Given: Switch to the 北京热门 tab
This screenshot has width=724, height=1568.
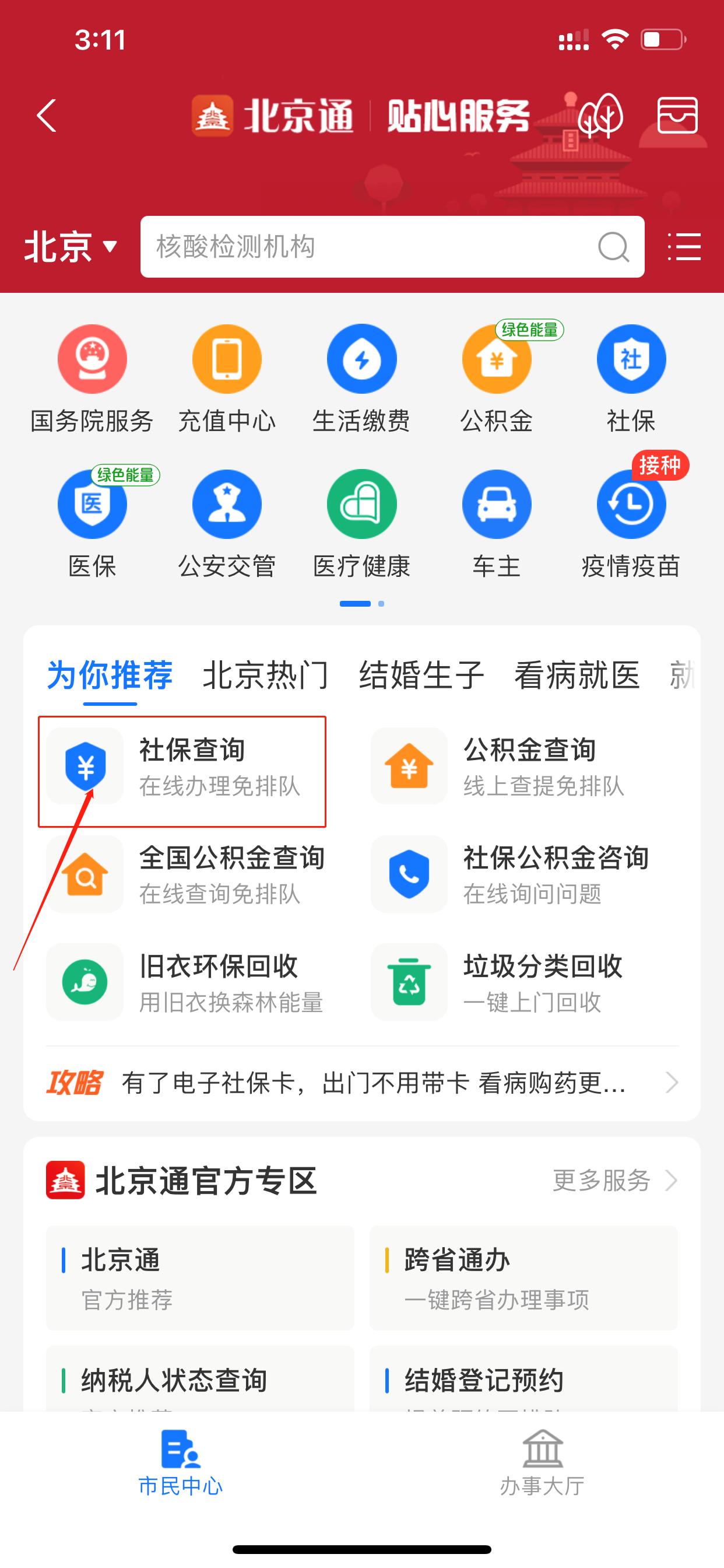Looking at the screenshot, I should click(266, 675).
